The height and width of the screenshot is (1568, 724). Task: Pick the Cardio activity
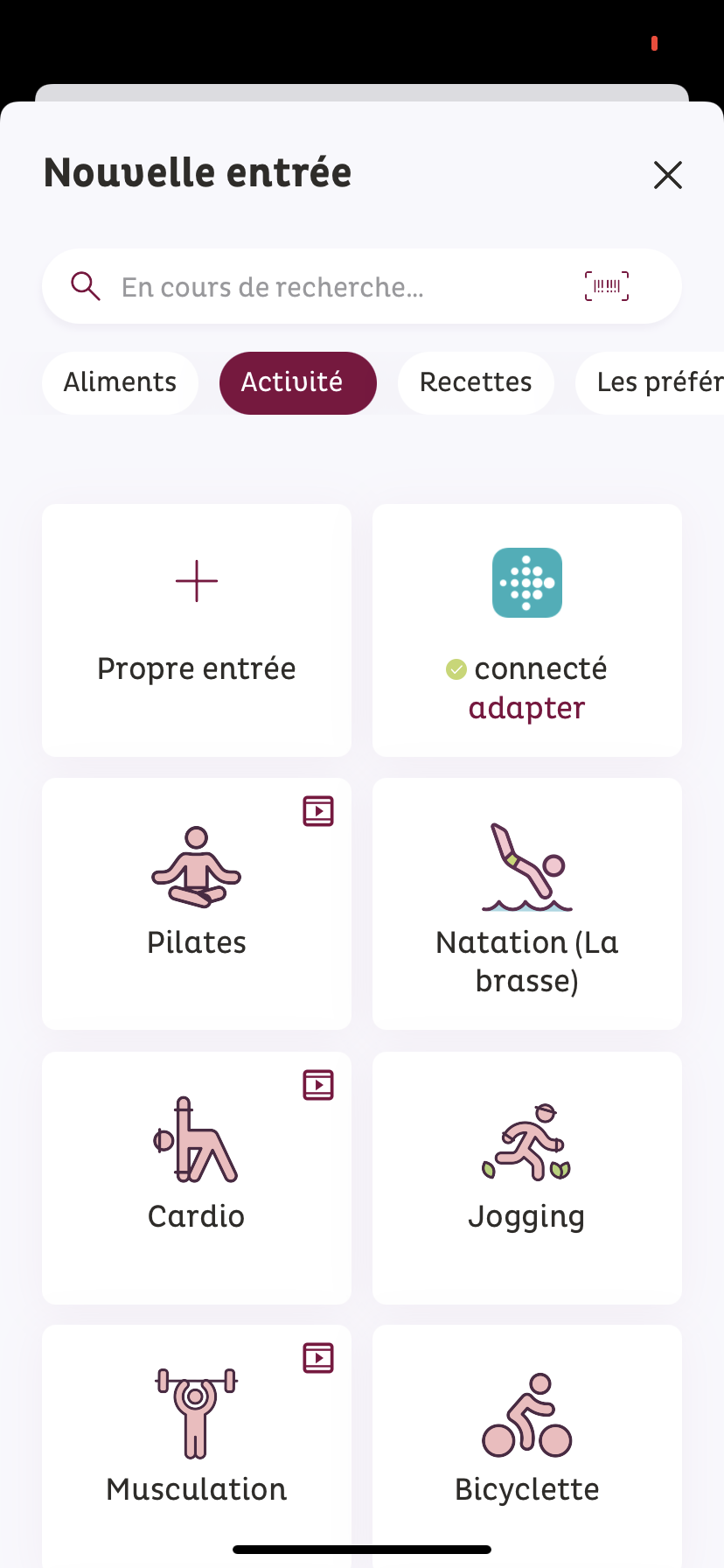pyautogui.click(x=197, y=1177)
